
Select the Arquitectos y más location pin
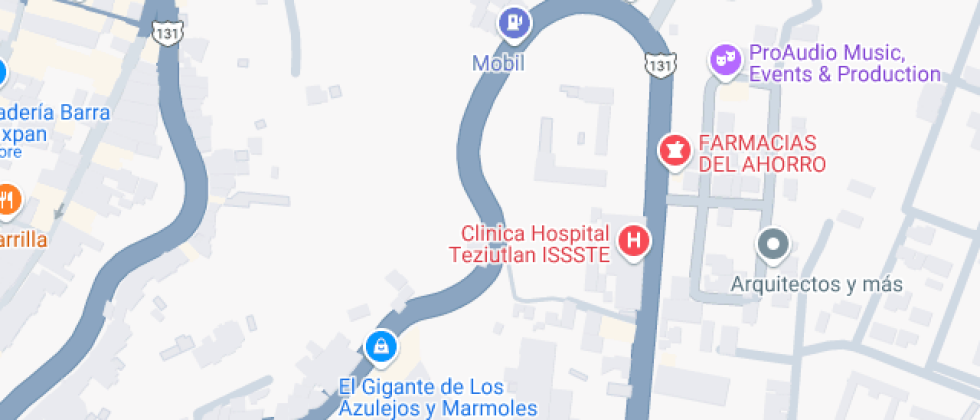click(773, 244)
